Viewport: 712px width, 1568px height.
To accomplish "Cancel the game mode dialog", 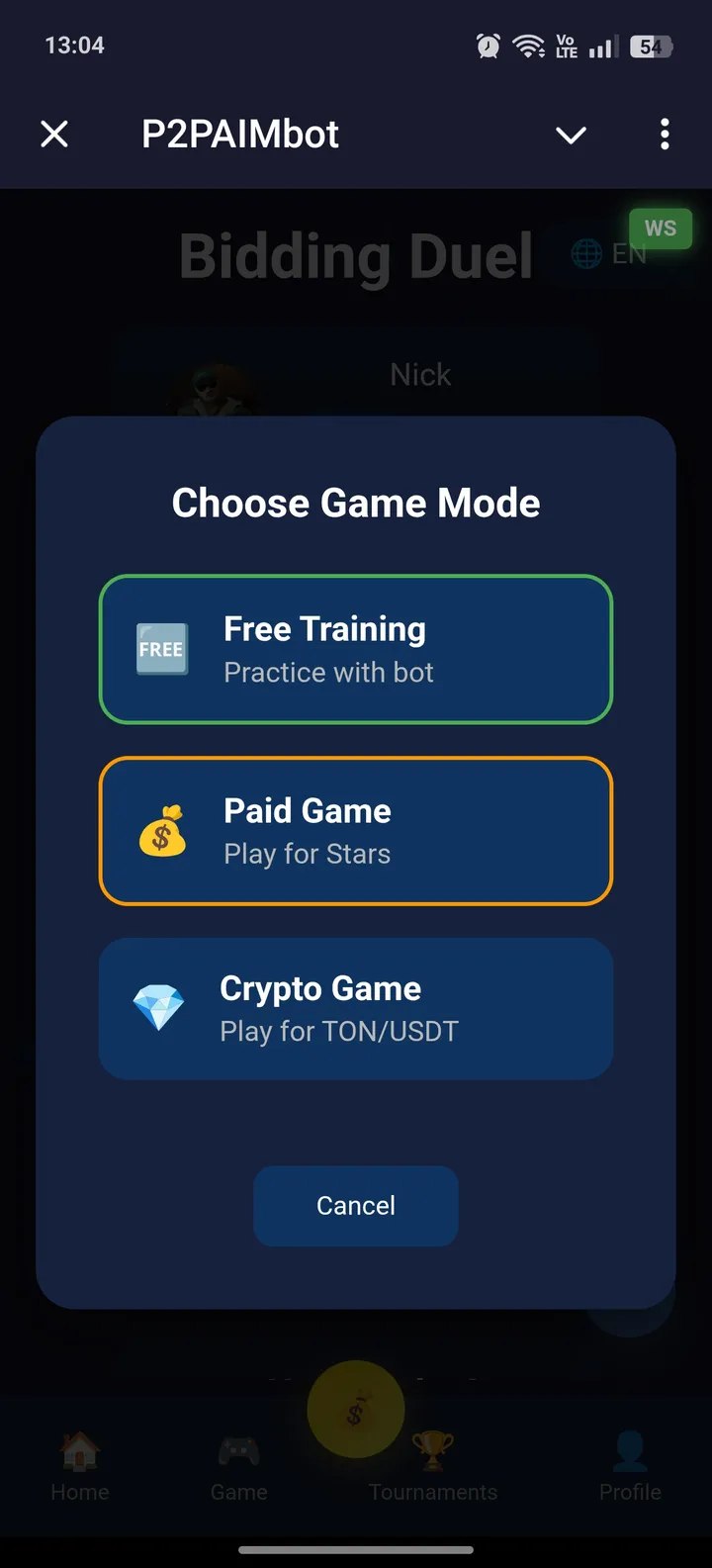I will click(356, 1205).
